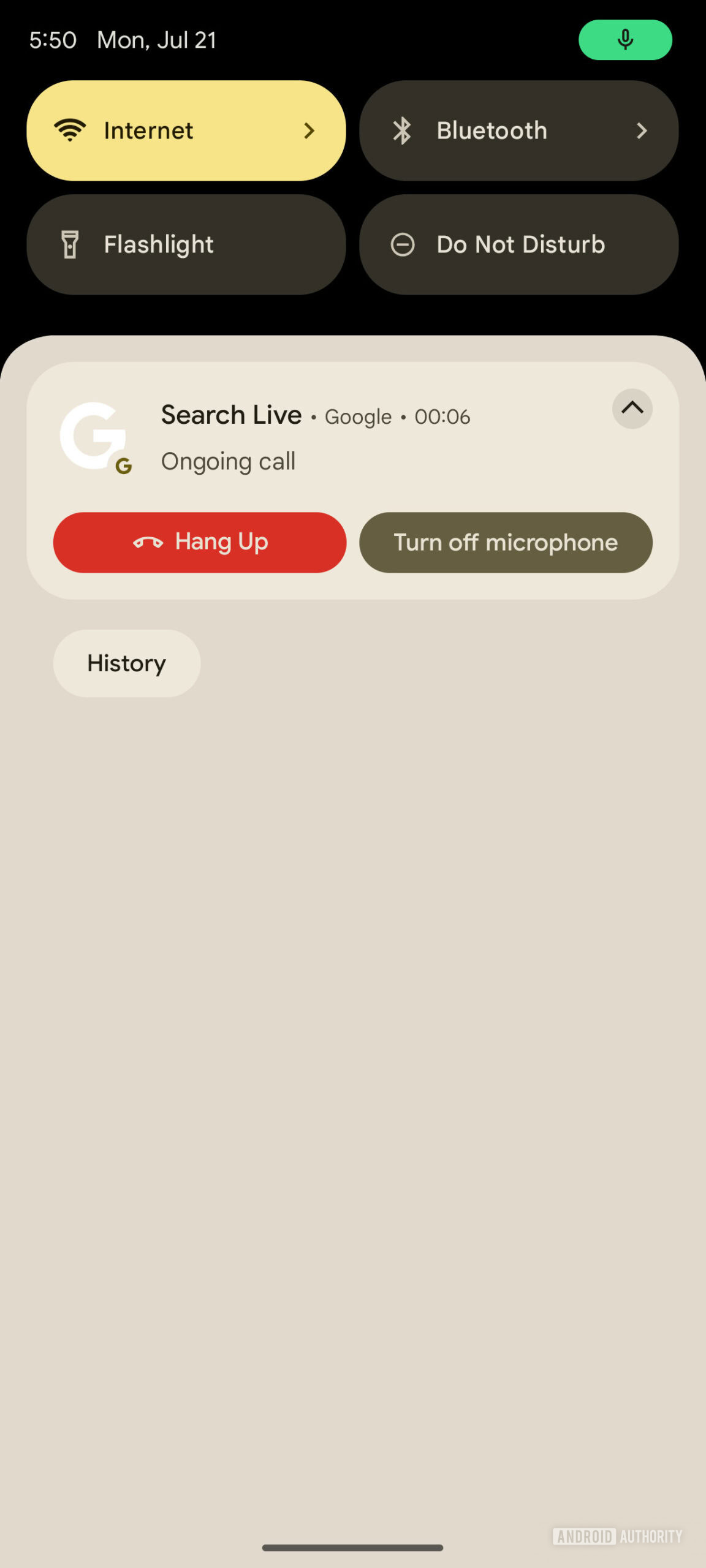Viewport: 706px width, 1568px height.
Task: Toggle the Bluetooth tile
Action: (518, 130)
